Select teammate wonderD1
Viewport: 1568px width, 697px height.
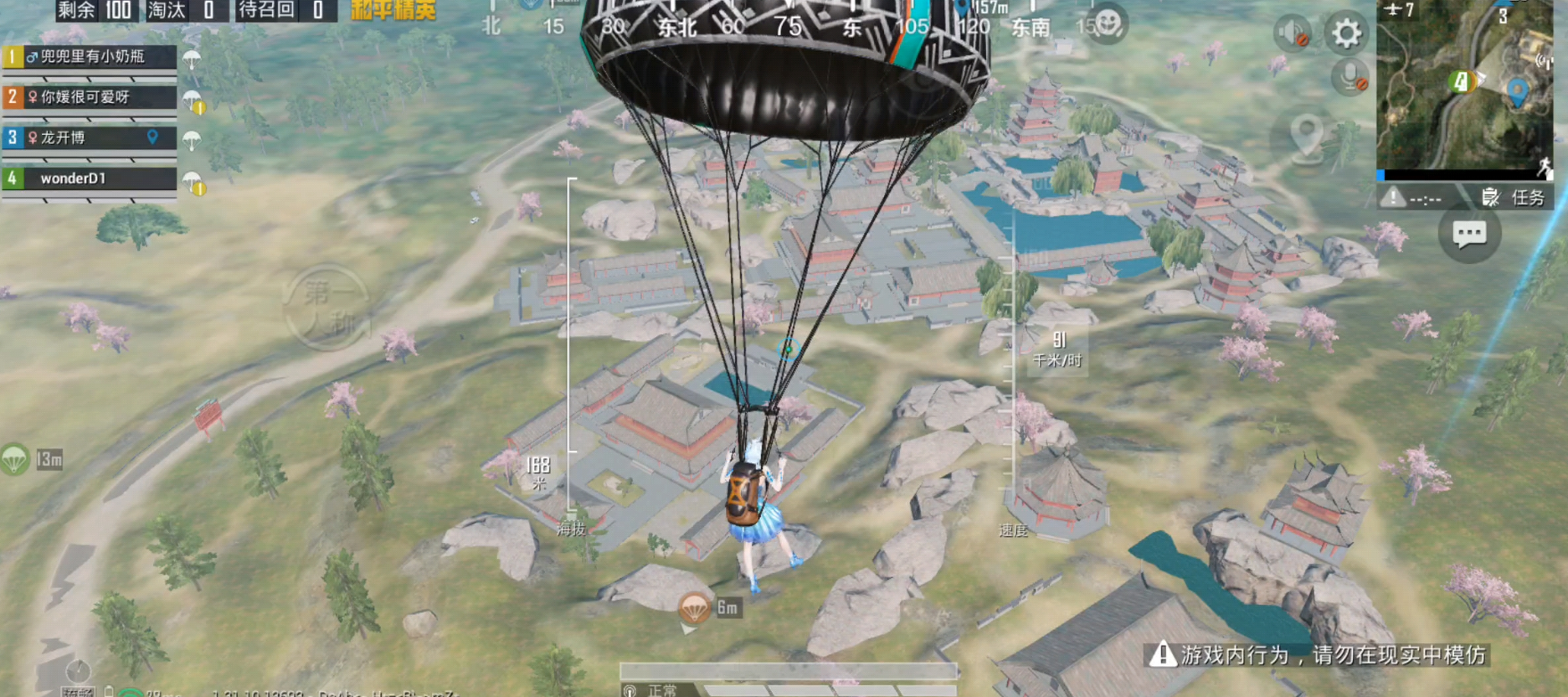[x=90, y=178]
